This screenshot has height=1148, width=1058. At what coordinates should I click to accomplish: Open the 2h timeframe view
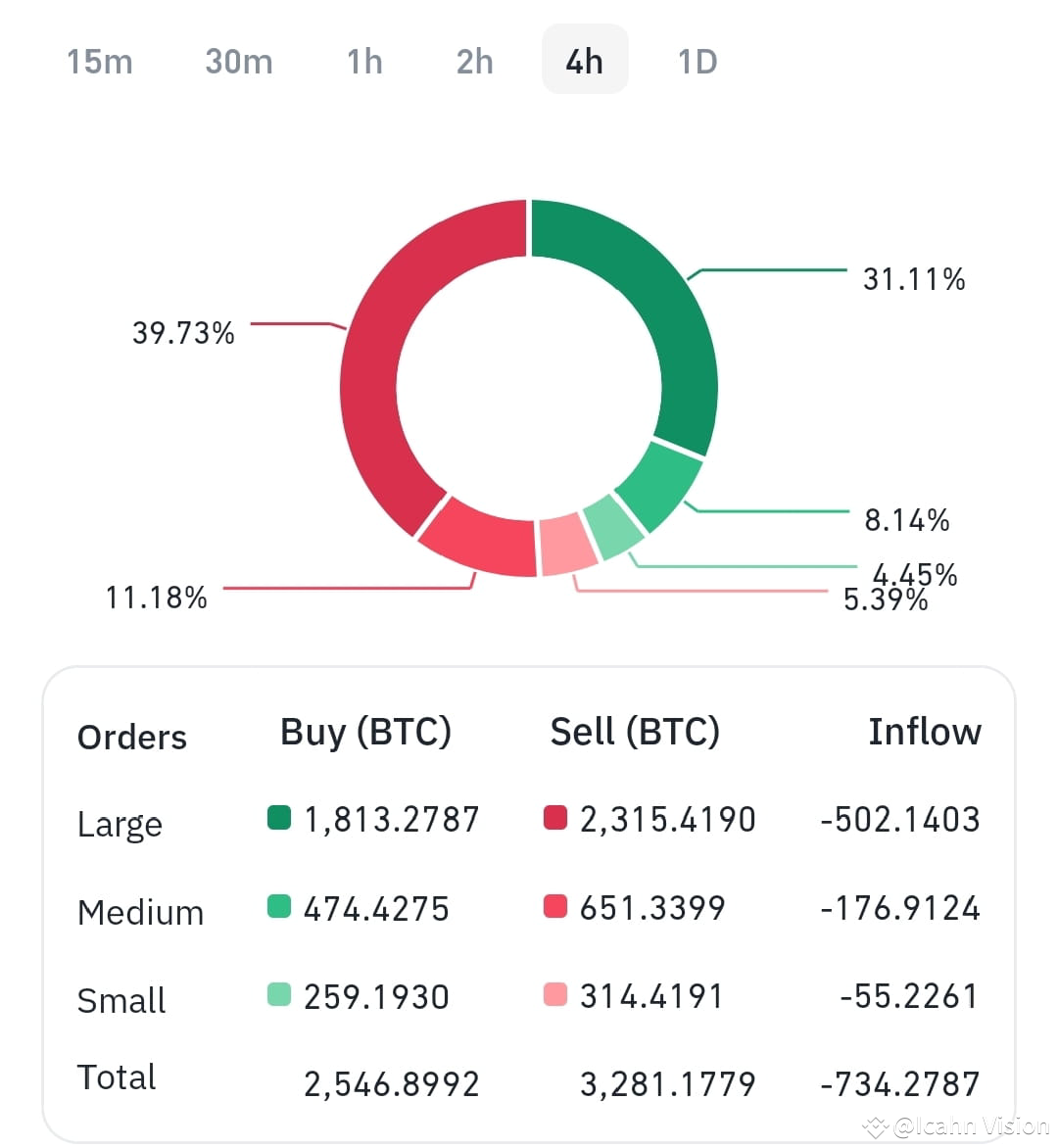tap(473, 61)
